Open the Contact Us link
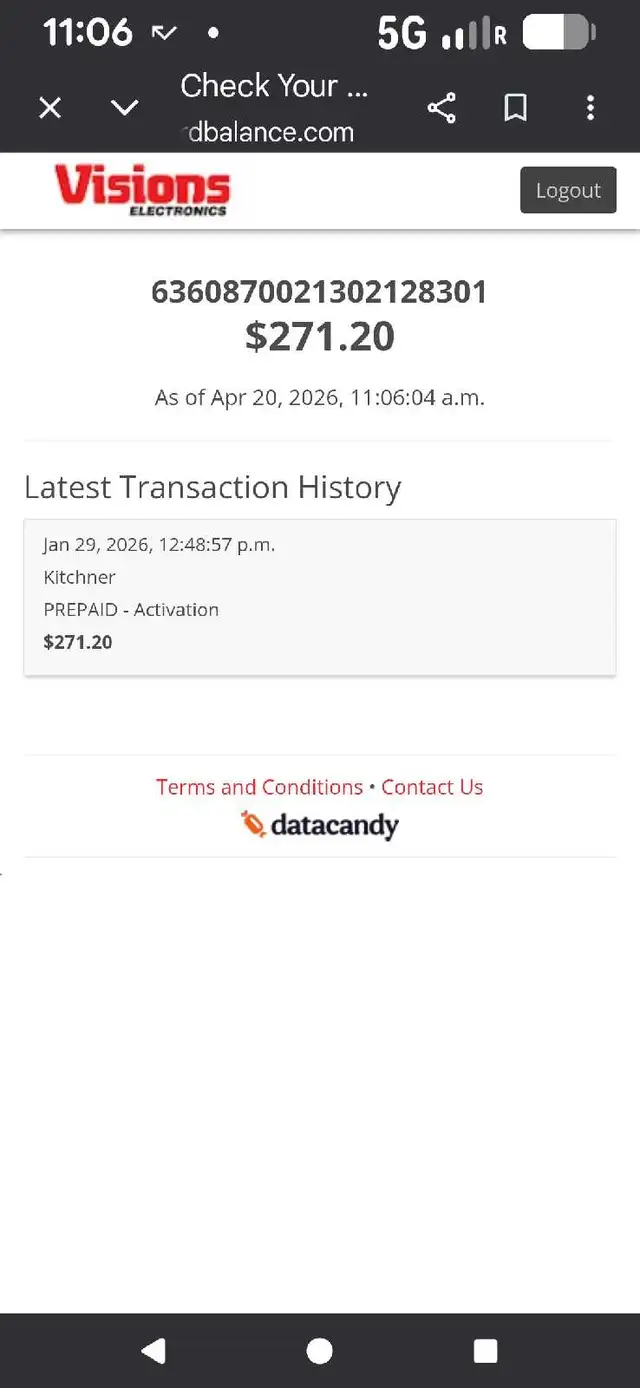Screen dimensions: 640x1388 point(432,787)
